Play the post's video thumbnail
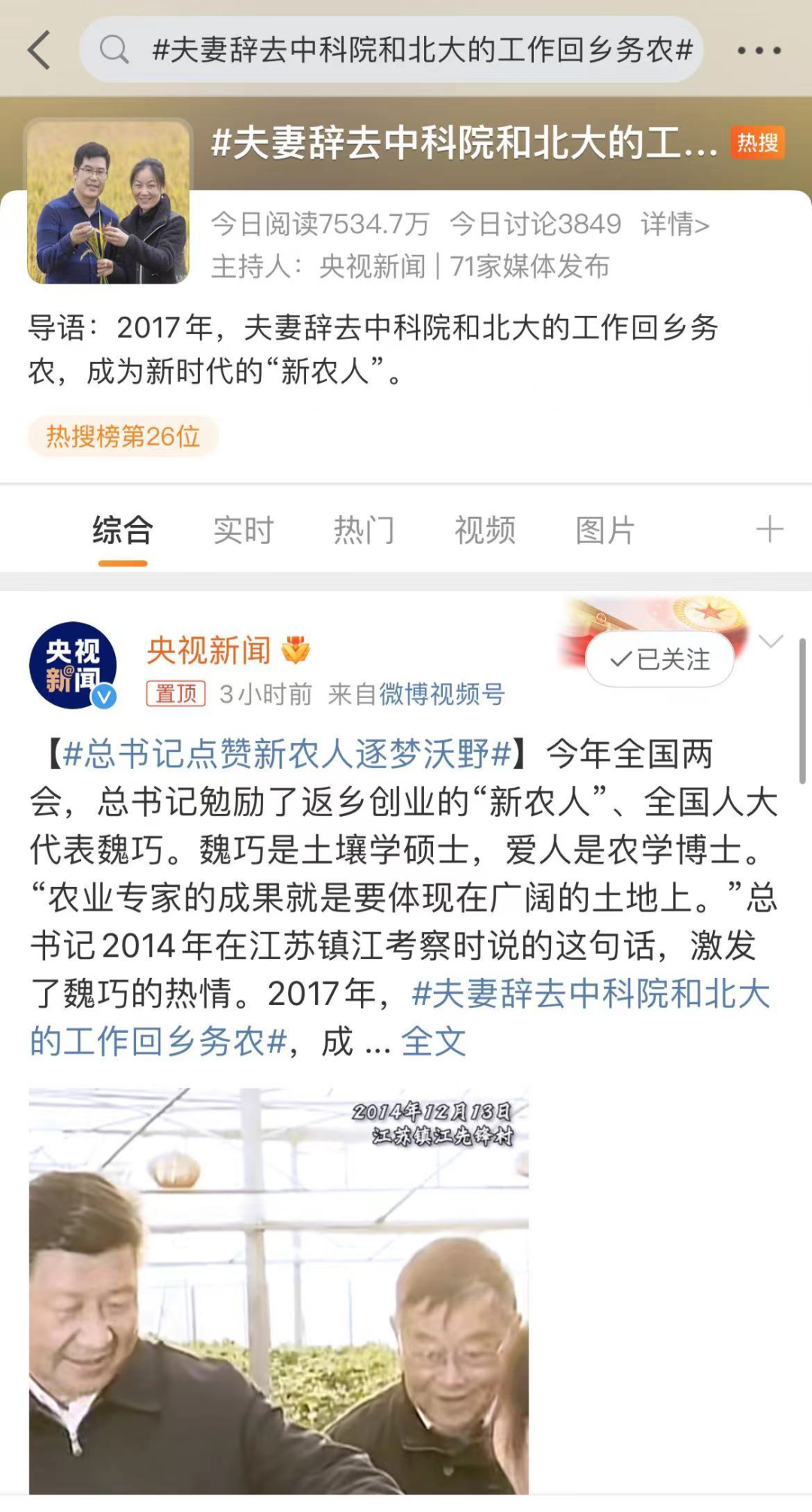Viewport: 812px width, 1512px height. click(x=278, y=1290)
